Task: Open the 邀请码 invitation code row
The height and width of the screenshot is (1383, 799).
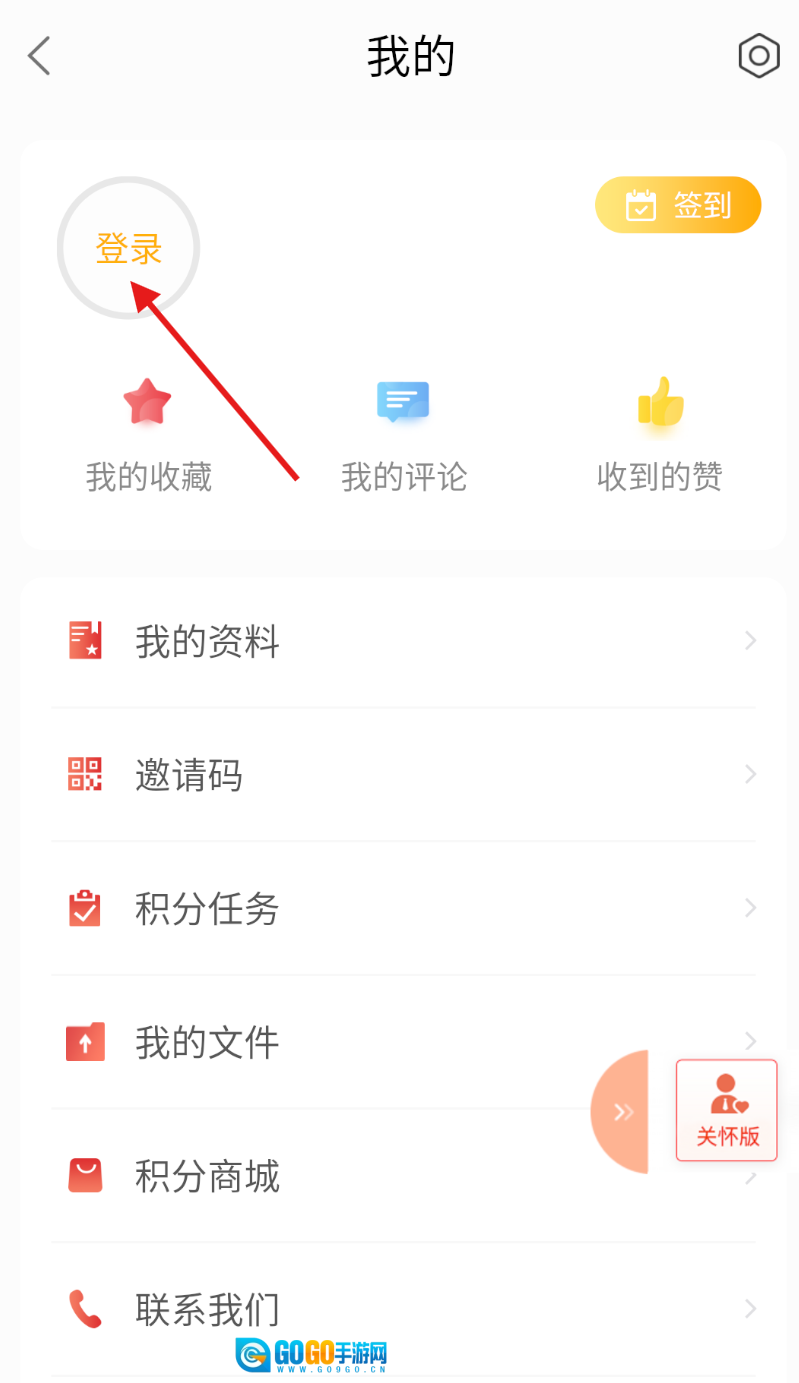Action: coord(400,775)
